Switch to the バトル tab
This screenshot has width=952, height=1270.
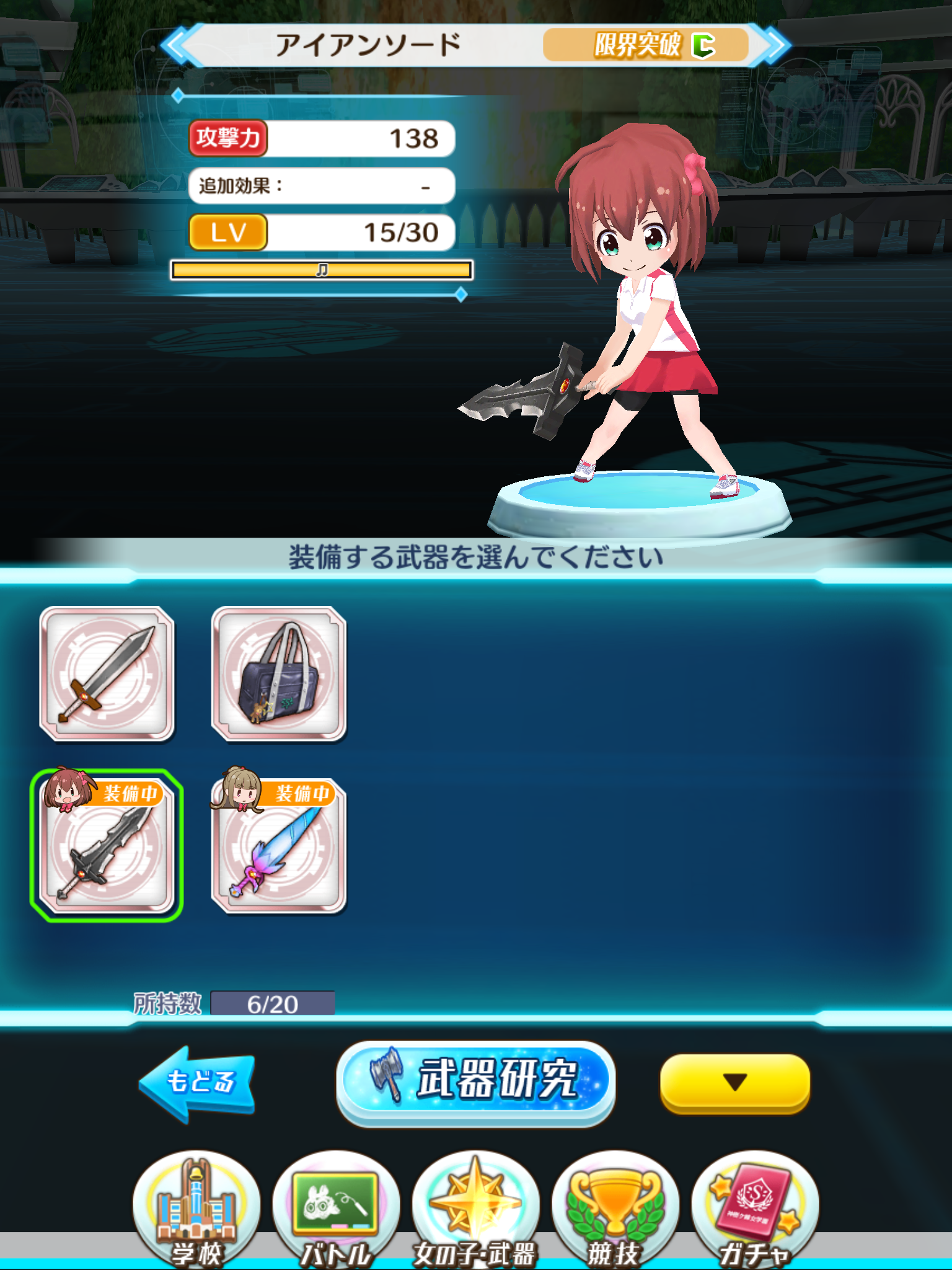tap(336, 1209)
